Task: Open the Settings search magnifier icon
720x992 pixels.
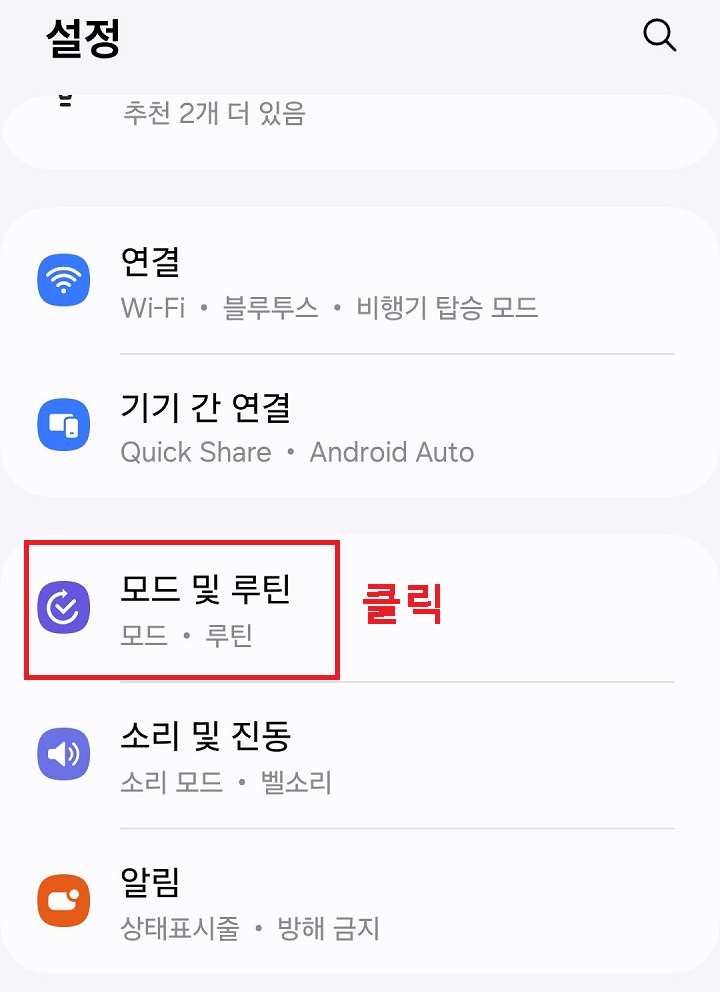Action: click(659, 35)
